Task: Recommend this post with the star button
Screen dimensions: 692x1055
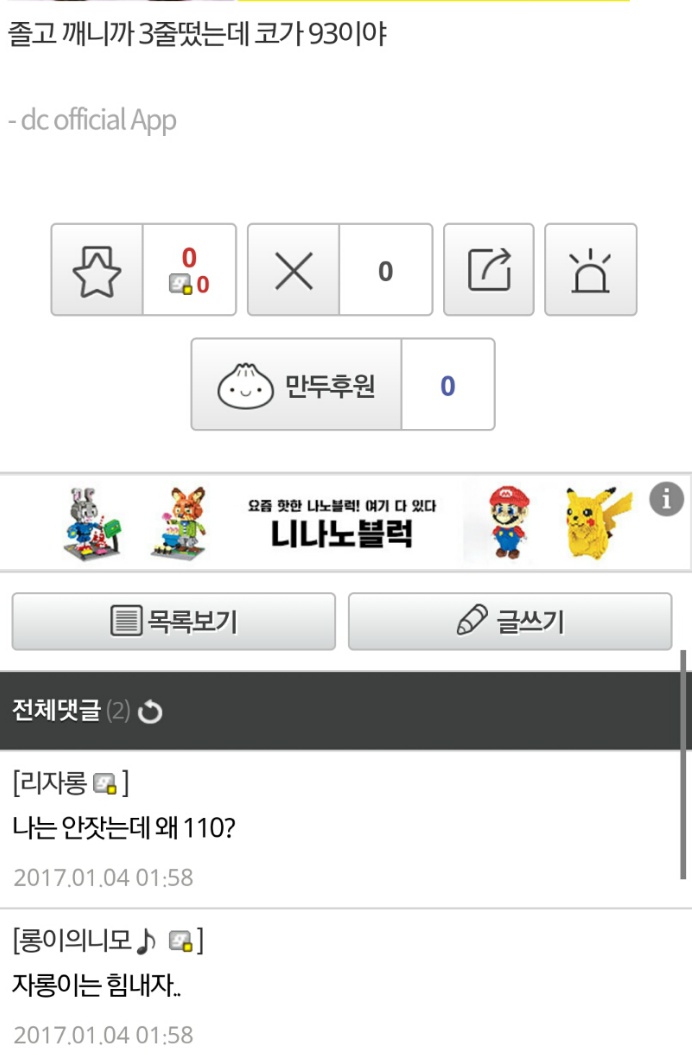Action: point(98,270)
